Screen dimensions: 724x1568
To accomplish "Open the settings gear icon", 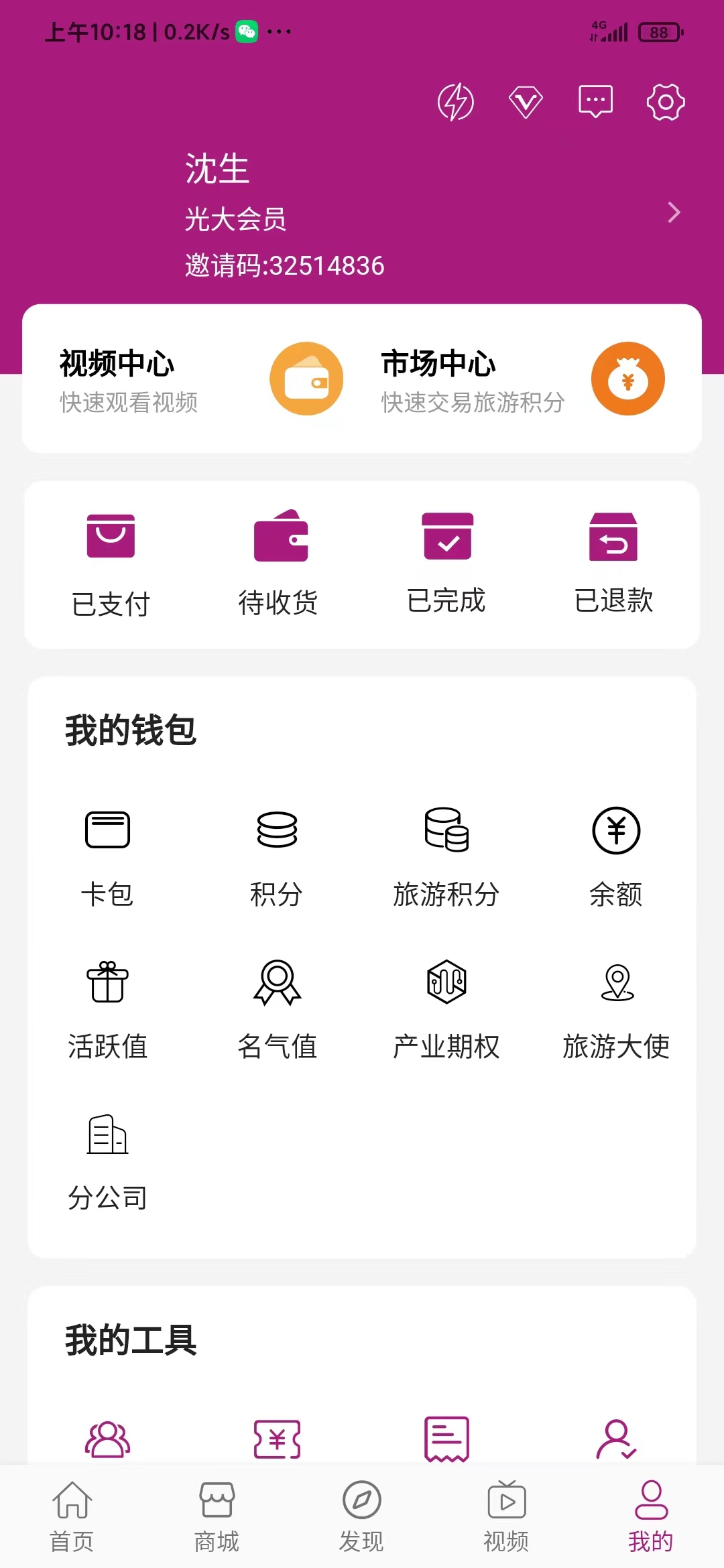I will pyautogui.click(x=665, y=102).
